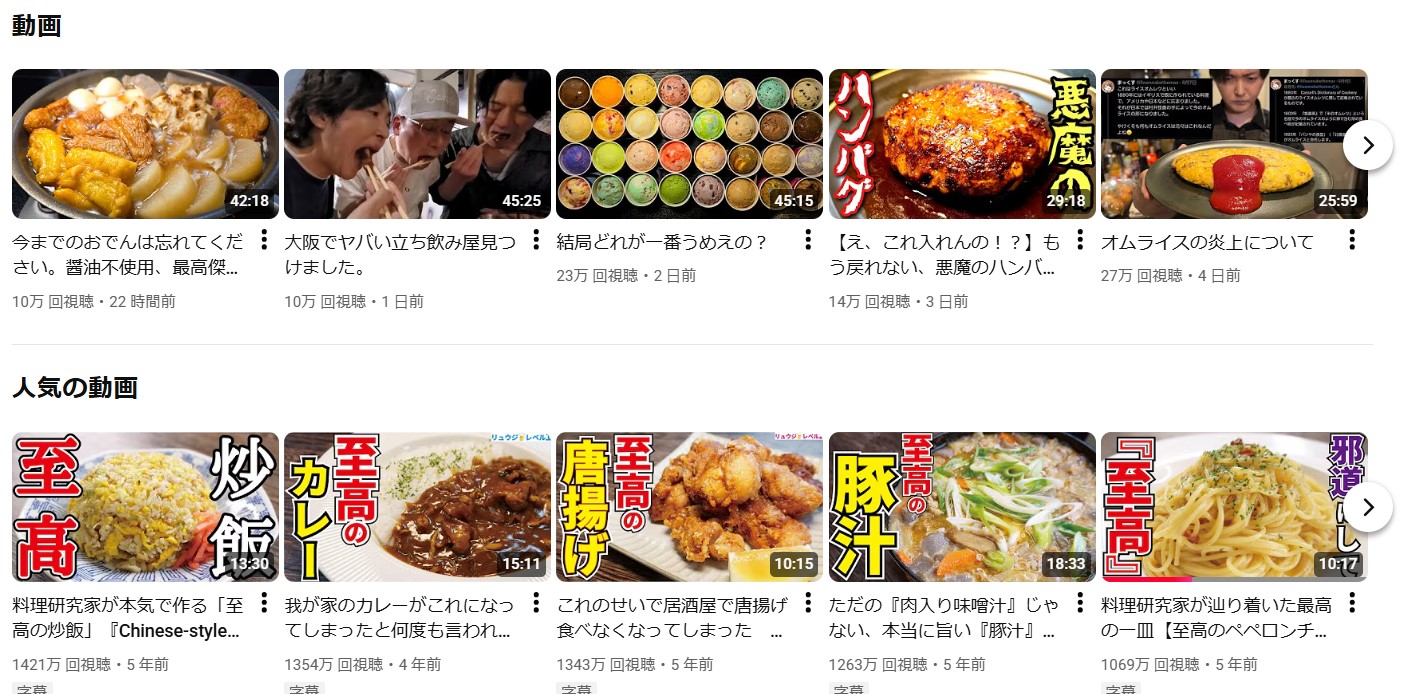Play the 至高のカレー video
Image resolution: width=1409 pixels, height=694 pixels.
[x=417, y=507]
